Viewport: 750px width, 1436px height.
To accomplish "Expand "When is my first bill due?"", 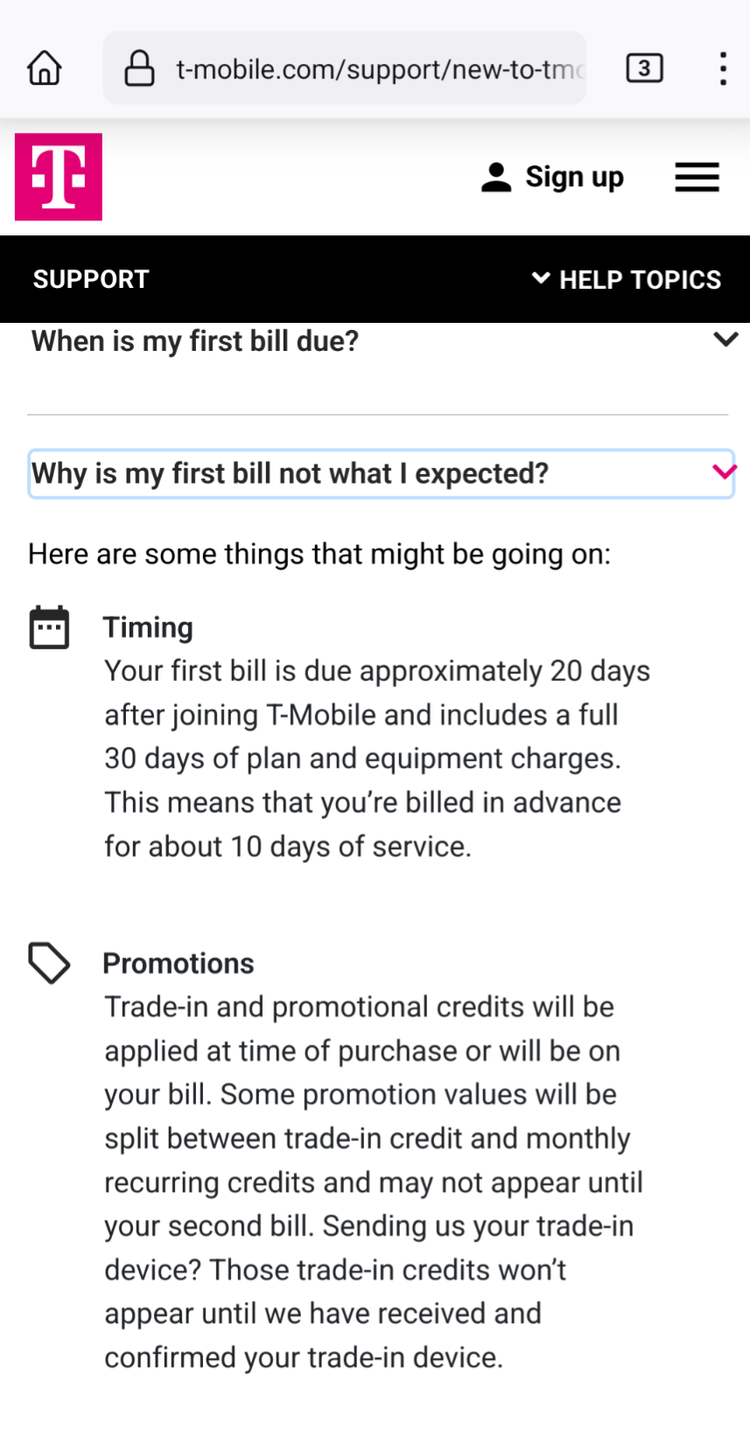I will (382, 341).
